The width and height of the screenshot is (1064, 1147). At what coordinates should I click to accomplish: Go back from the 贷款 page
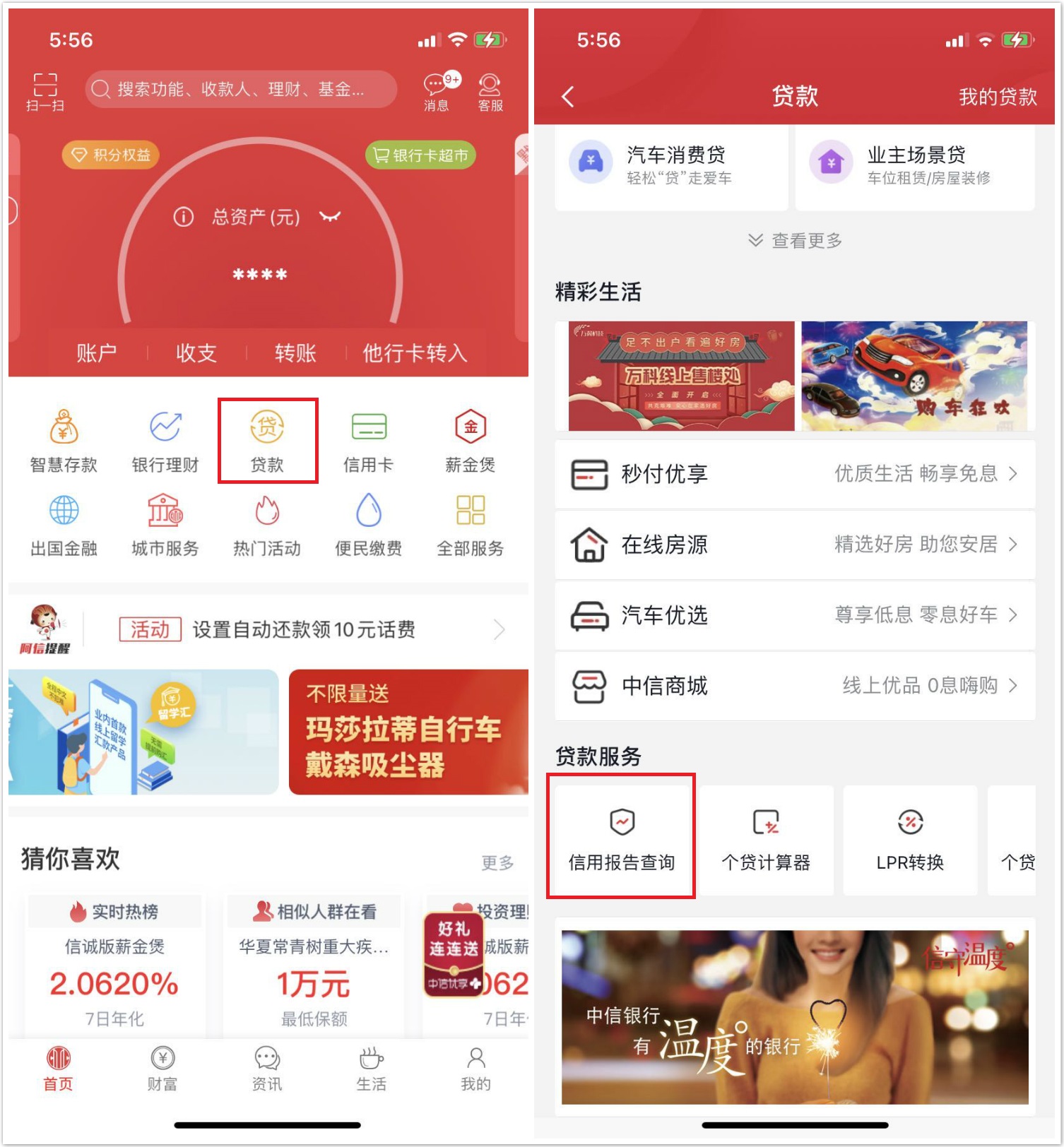(x=568, y=97)
